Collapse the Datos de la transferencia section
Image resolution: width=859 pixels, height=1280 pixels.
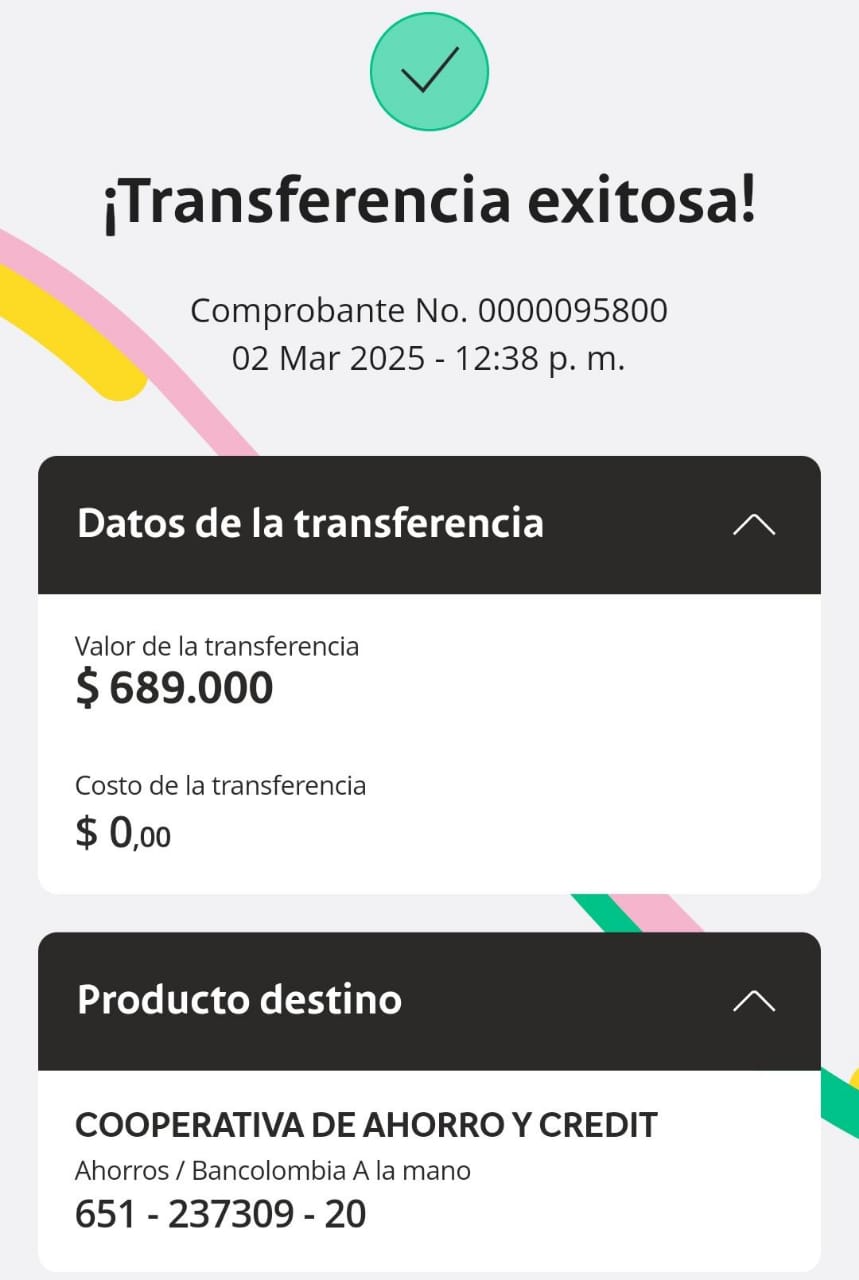click(x=753, y=525)
